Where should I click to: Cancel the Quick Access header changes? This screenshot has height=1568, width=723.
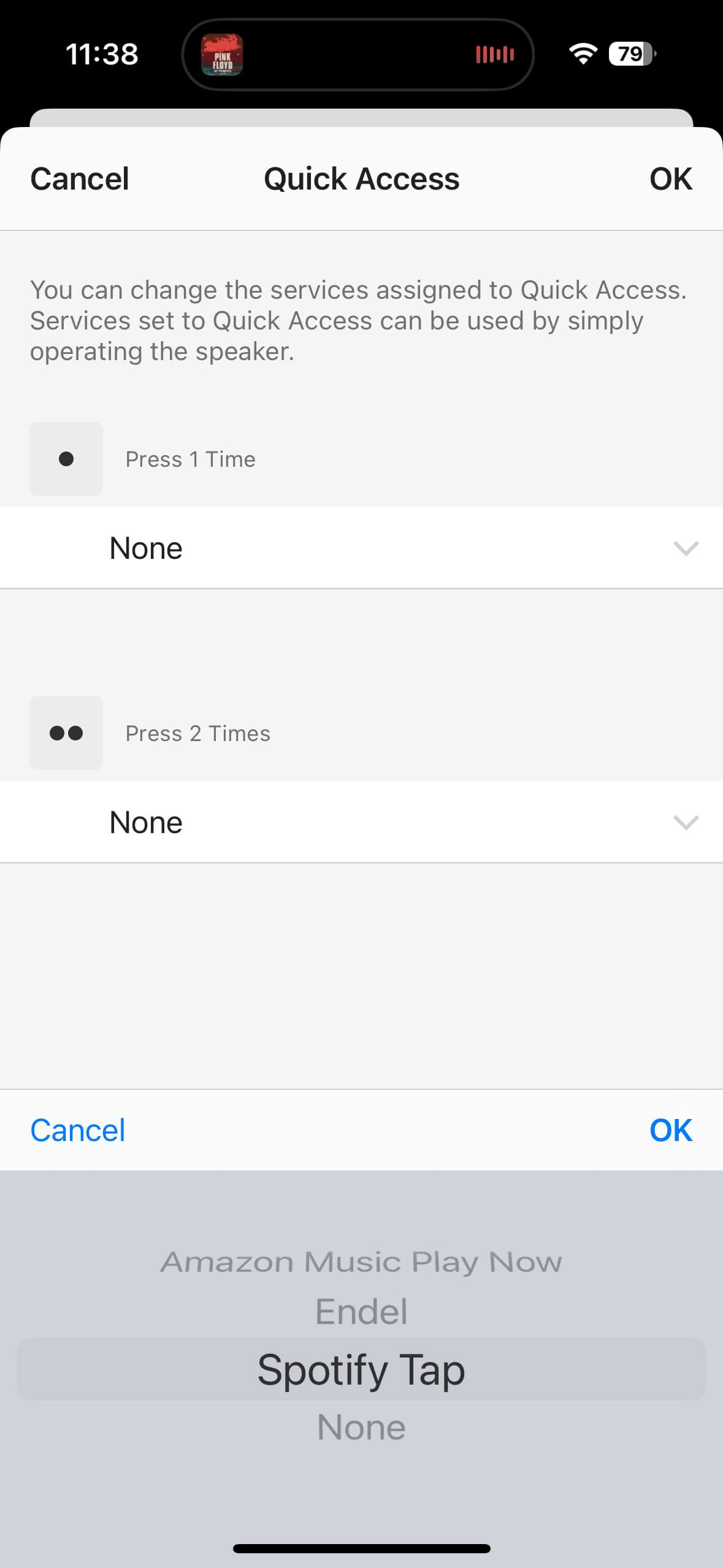80,179
